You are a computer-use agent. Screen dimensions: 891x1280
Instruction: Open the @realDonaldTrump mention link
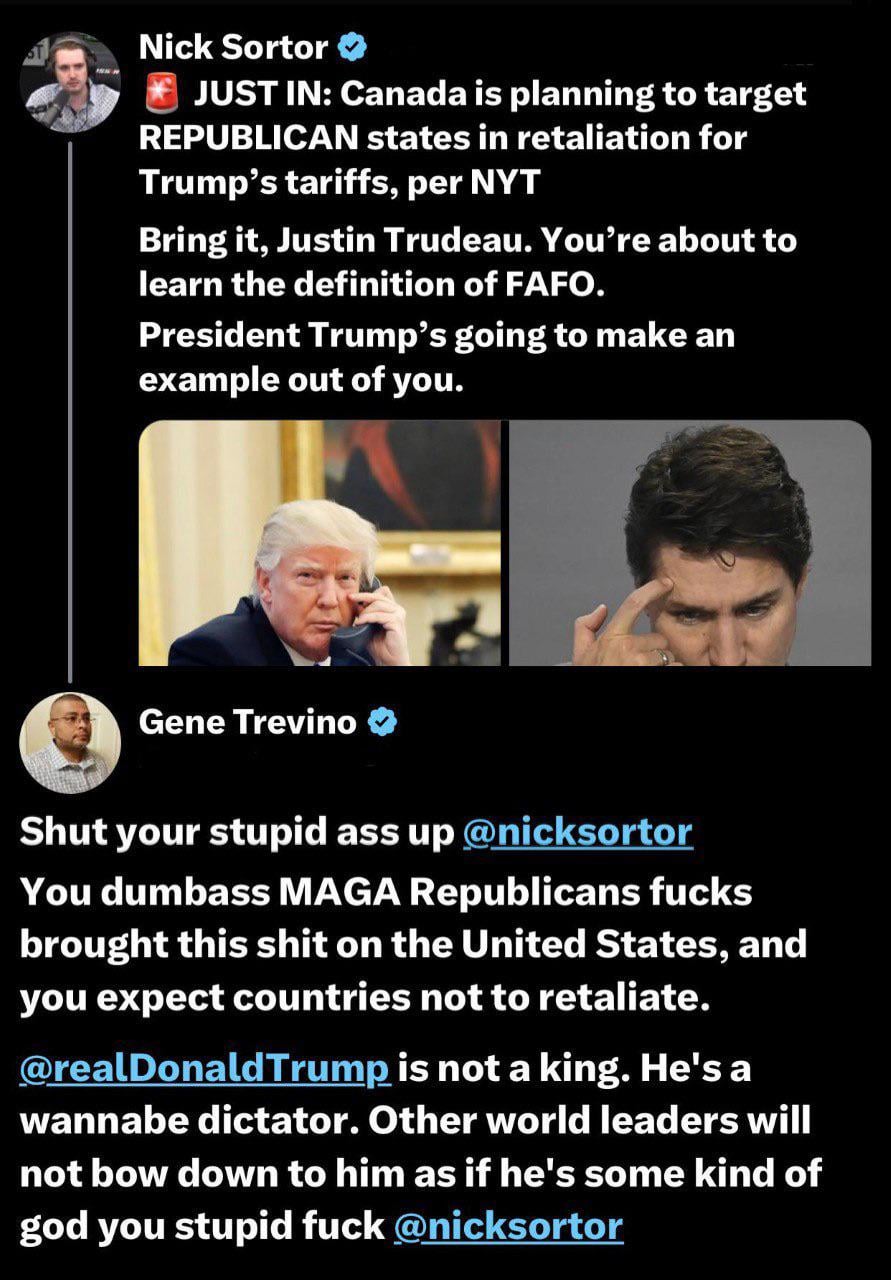click(205, 1068)
